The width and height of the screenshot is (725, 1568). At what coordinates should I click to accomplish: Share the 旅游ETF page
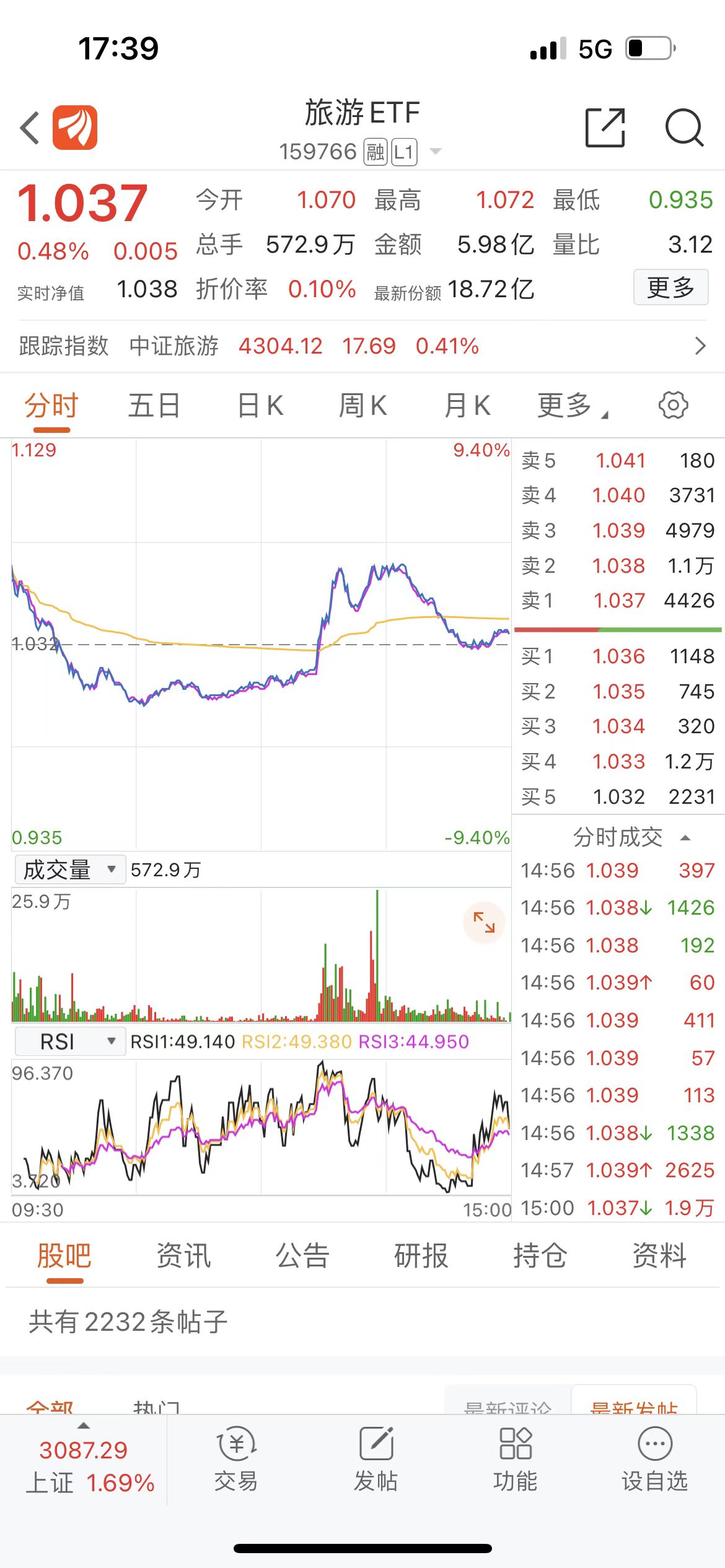pyautogui.click(x=605, y=128)
